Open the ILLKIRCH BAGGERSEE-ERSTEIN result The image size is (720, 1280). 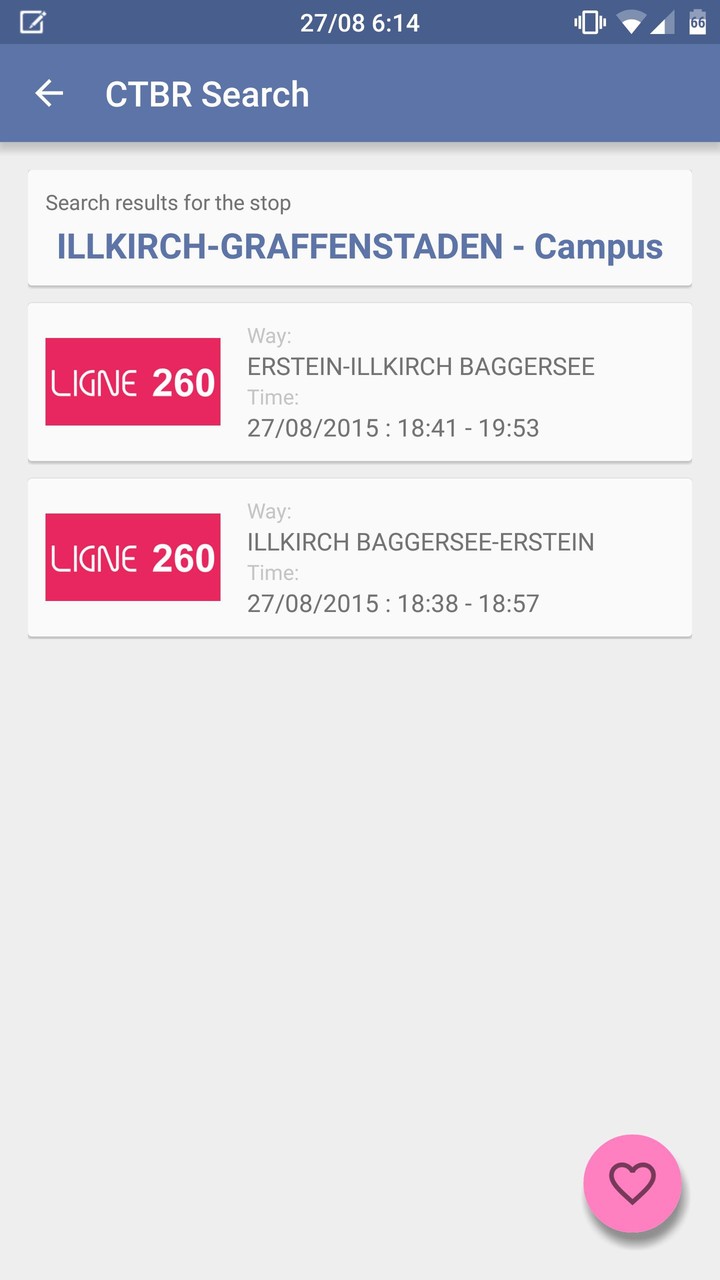360,557
